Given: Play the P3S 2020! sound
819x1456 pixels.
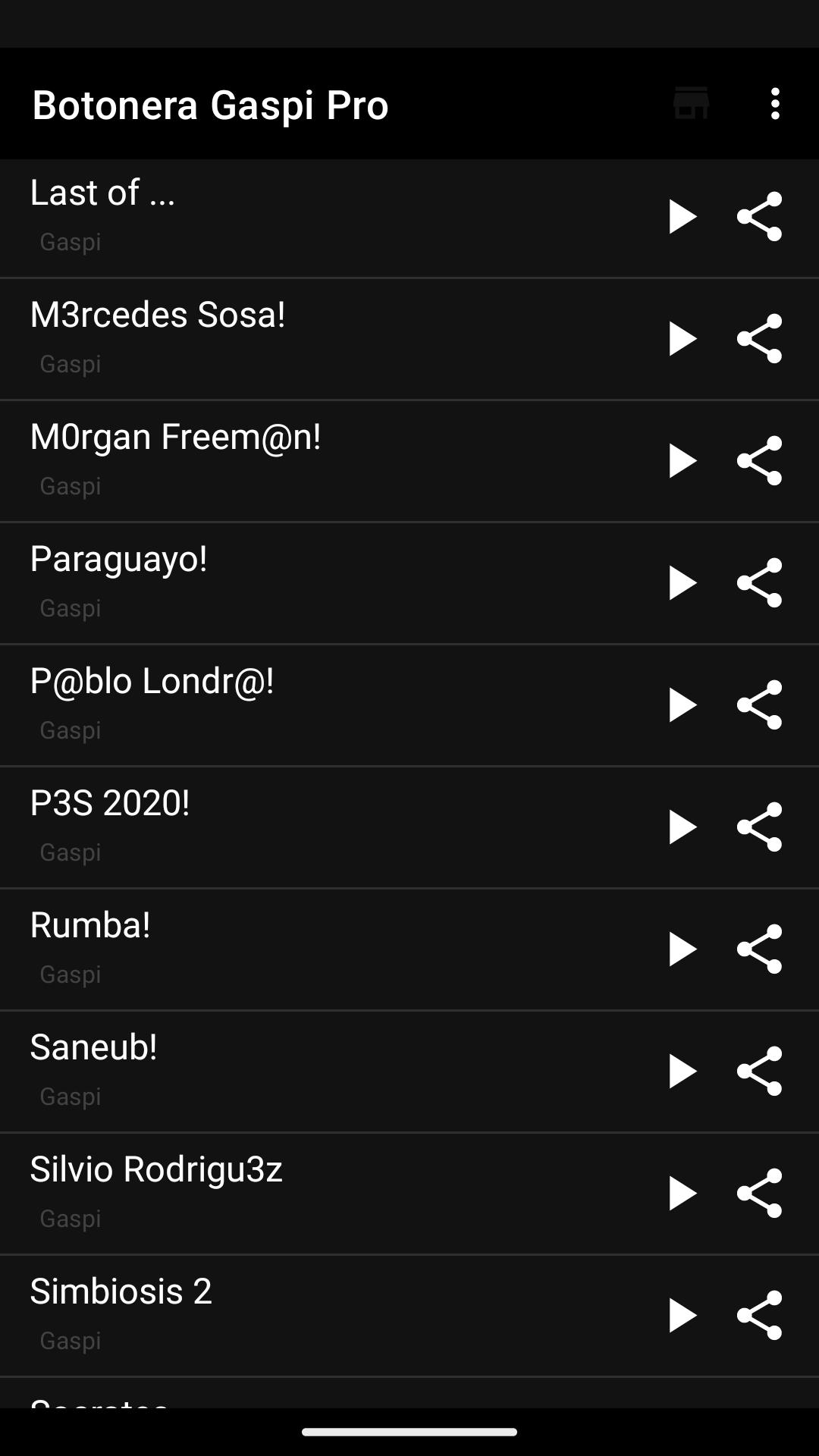Looking at the screenshot, I should coord(682,827).
